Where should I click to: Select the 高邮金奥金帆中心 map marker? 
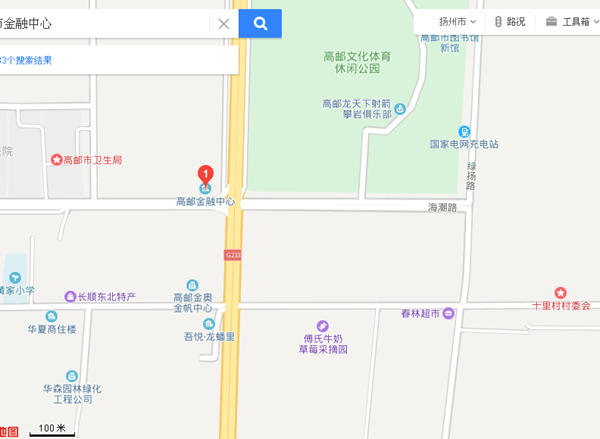tap(193, 285)
